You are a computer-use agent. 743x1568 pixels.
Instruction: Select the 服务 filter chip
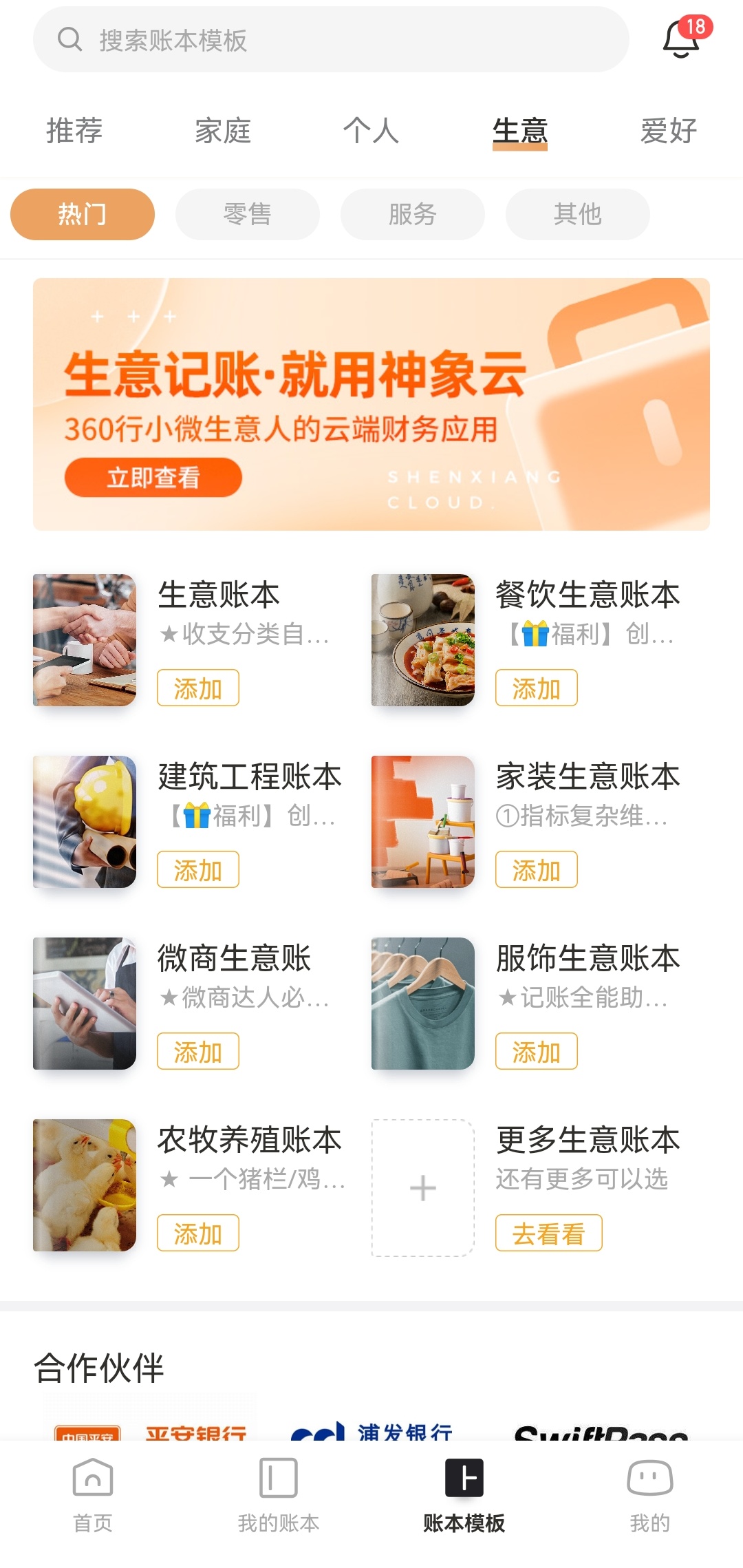[411, 214]
